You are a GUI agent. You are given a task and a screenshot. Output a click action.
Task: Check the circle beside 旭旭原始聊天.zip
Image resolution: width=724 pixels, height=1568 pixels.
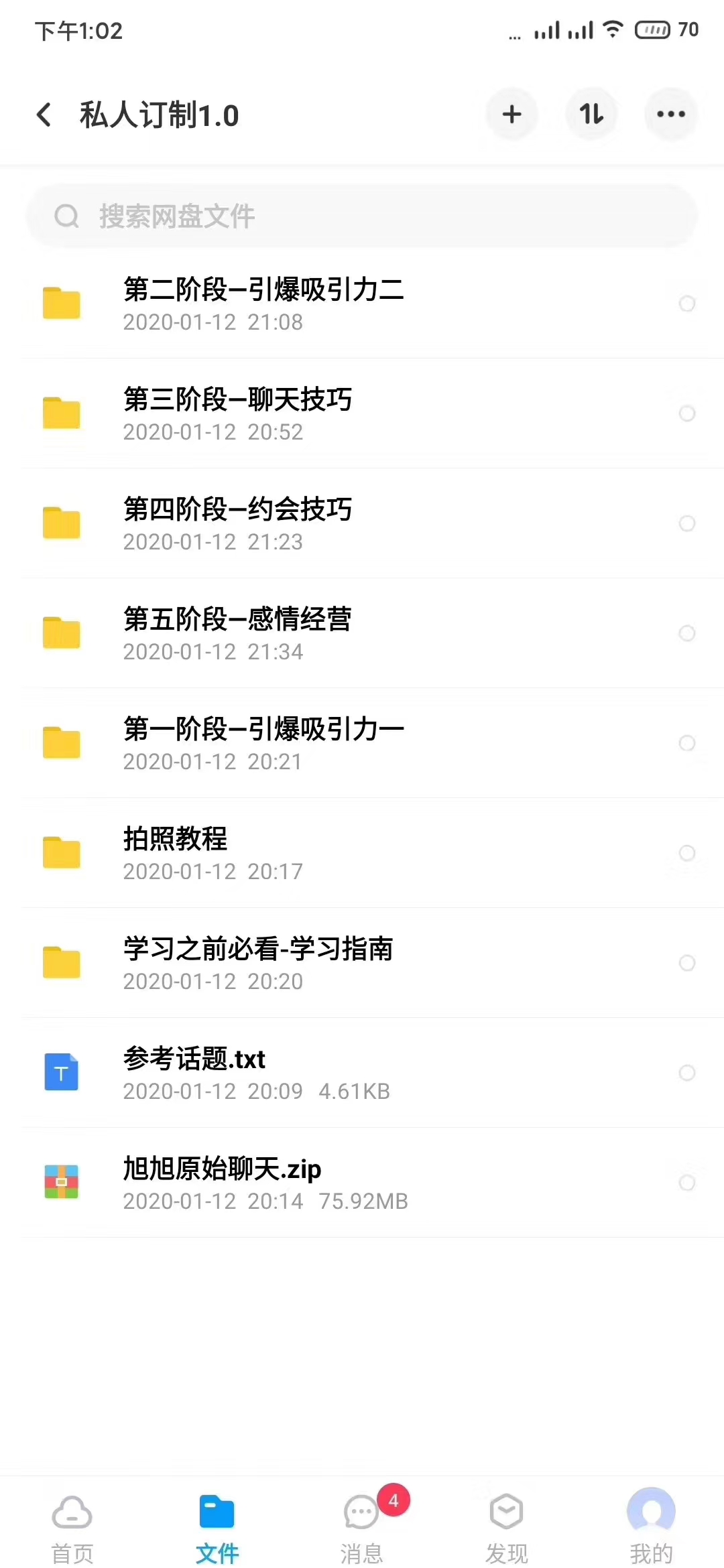coord(687,1181)
